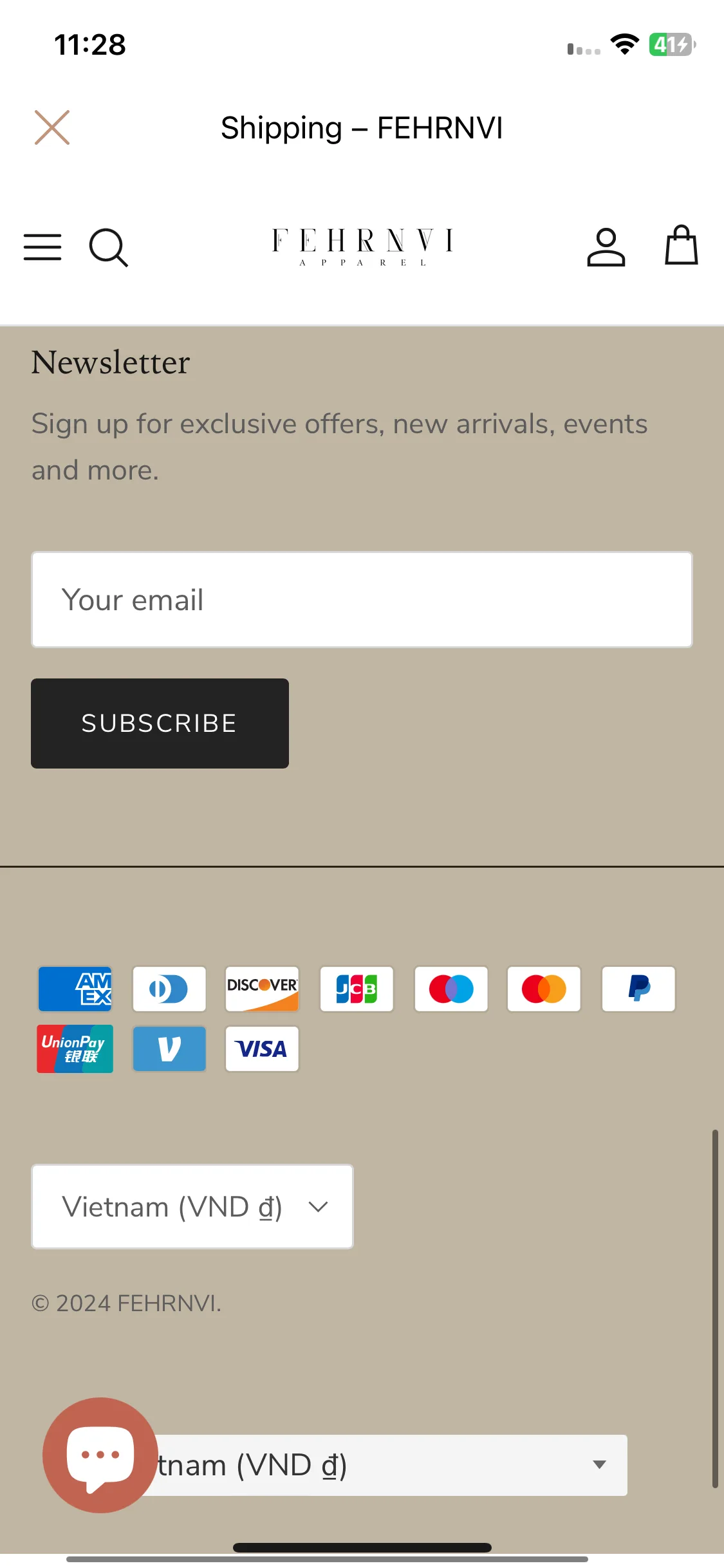Open the chat bubble widget
The width and height of the screenshot is (724, 1568).
pyautogui.click(x=100, y=1455)
